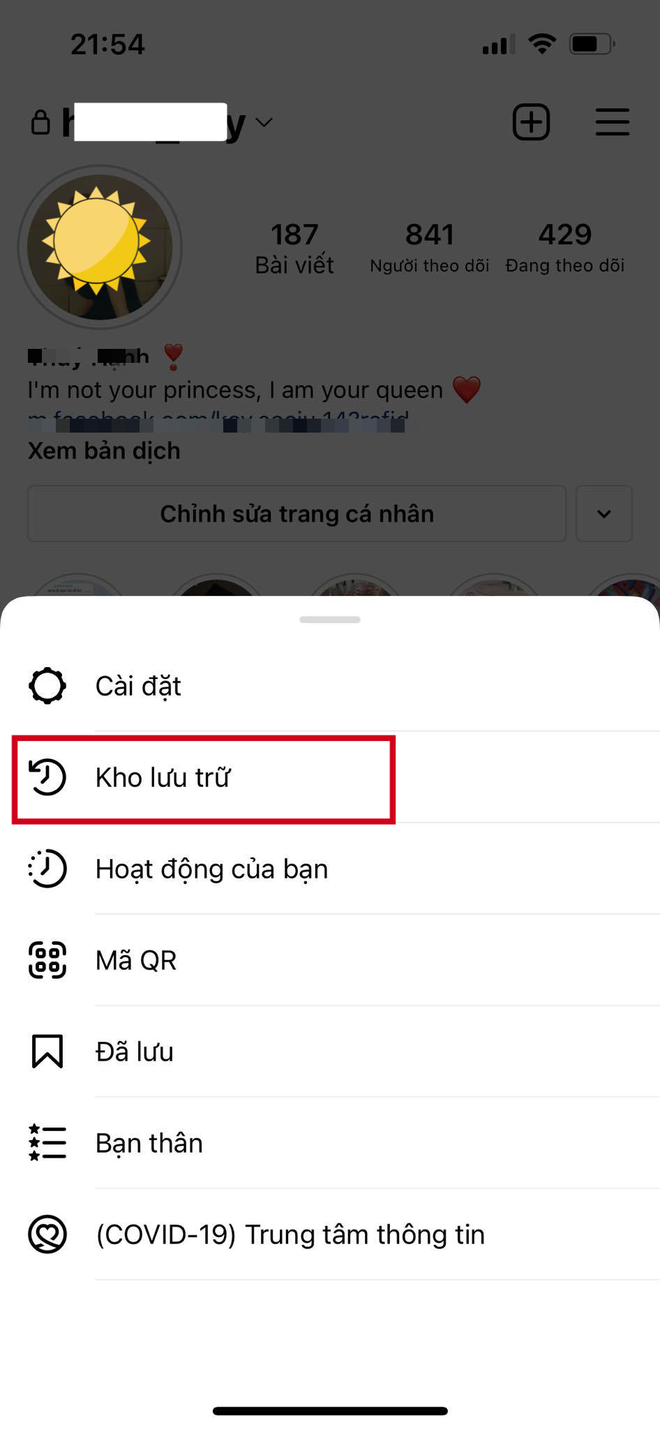Open the Bạn thân list

[330, 1143]
